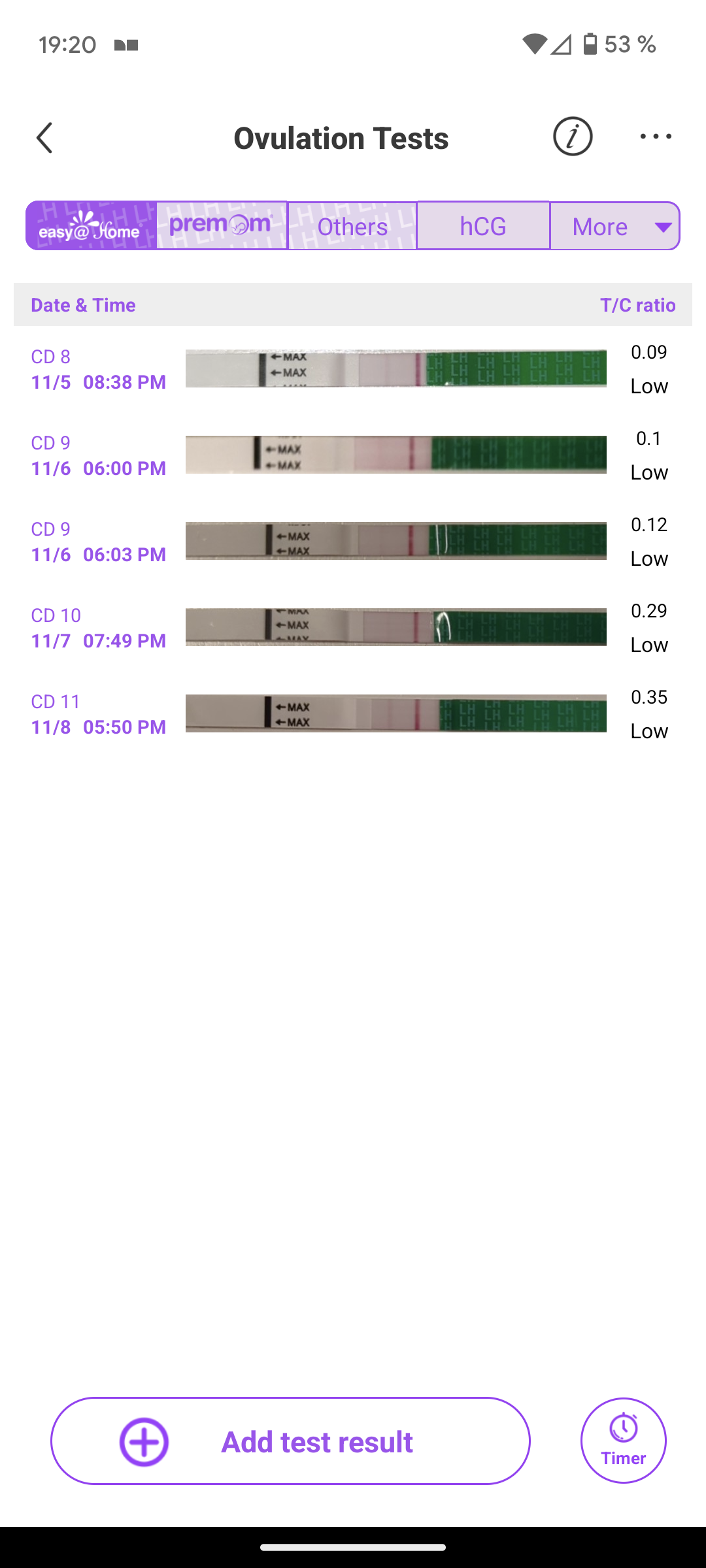Switch to the hCG tab
Screen dimensions: 706x1568
(x=483, y=226)
